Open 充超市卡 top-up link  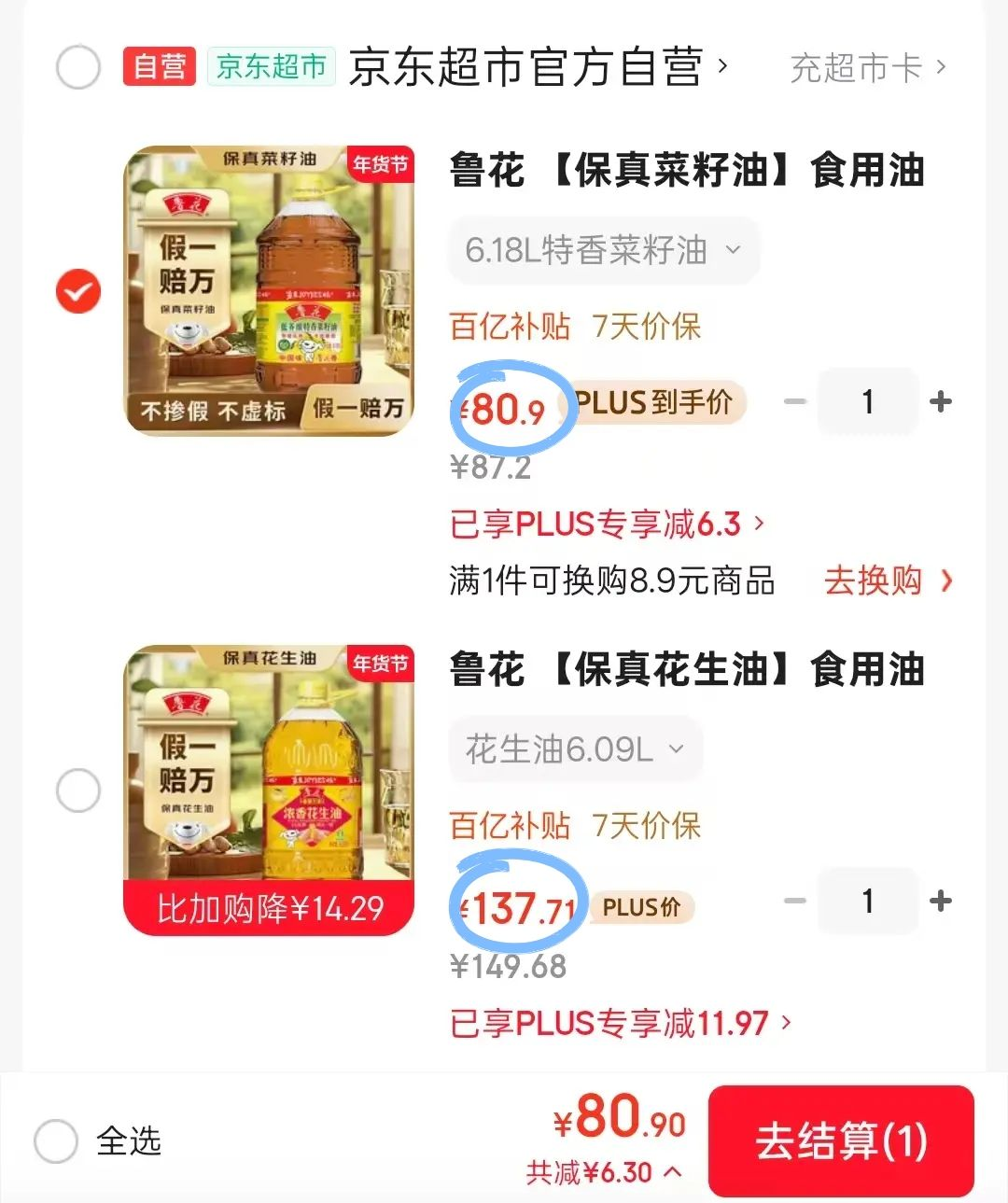point(867,67)
